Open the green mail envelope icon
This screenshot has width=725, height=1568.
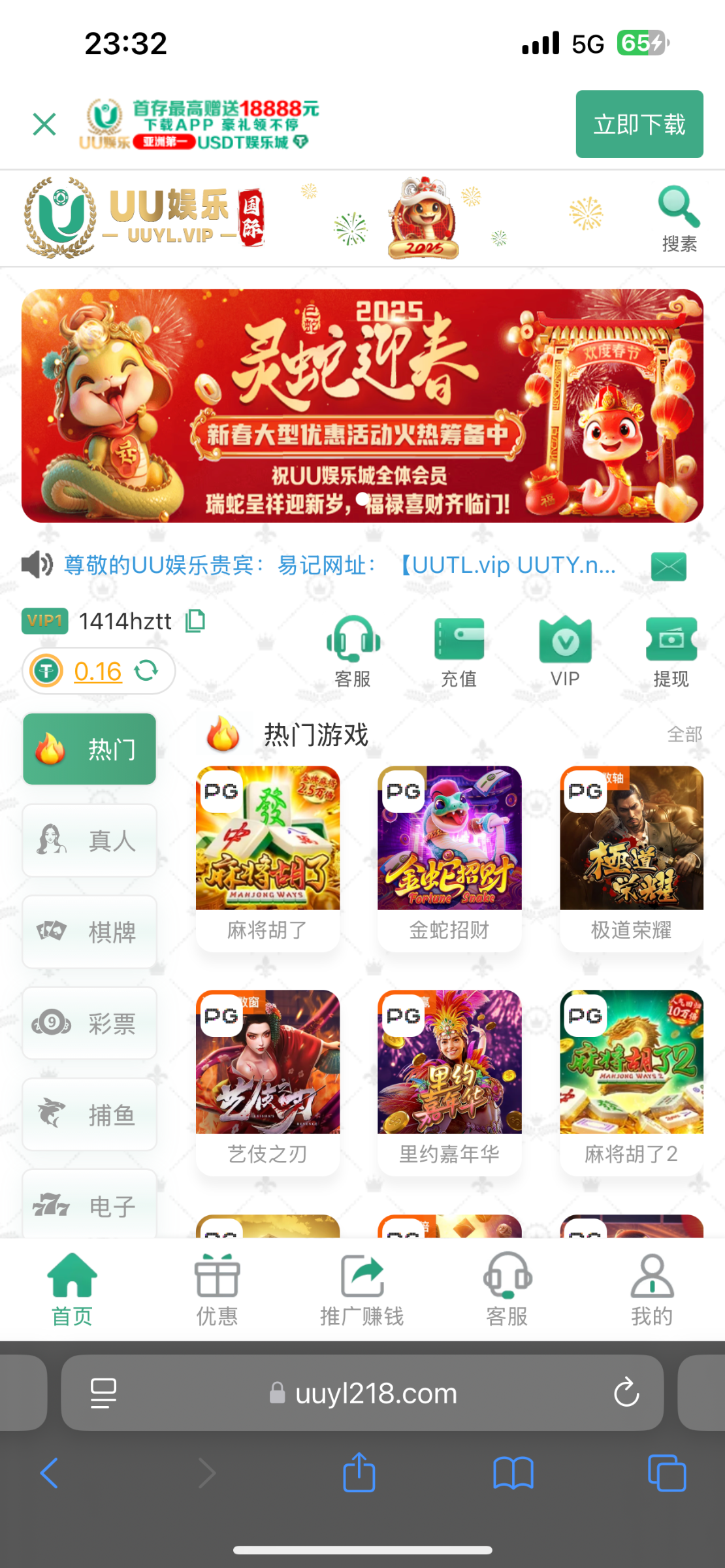(x=668, y=566)
